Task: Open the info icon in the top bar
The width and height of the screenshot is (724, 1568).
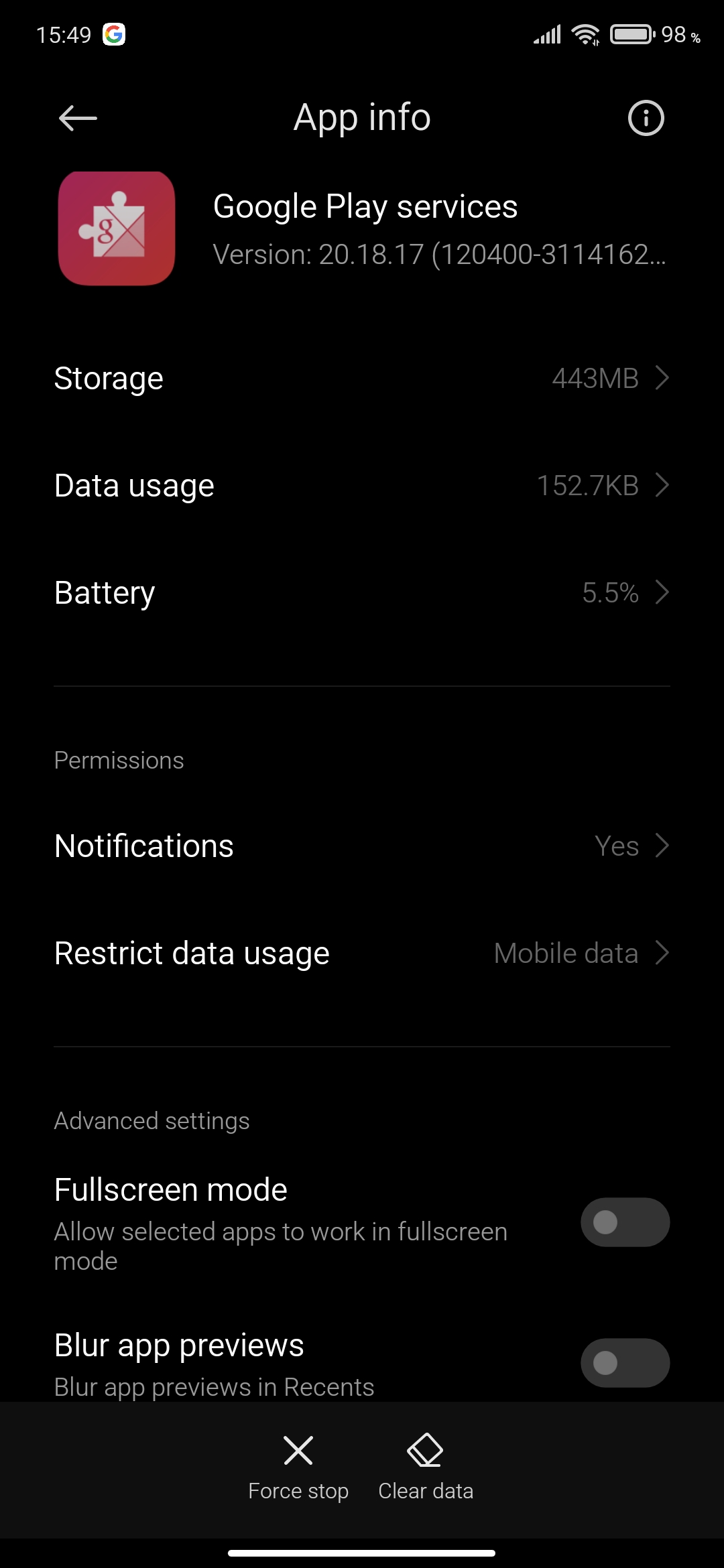Action: (646, 119)
